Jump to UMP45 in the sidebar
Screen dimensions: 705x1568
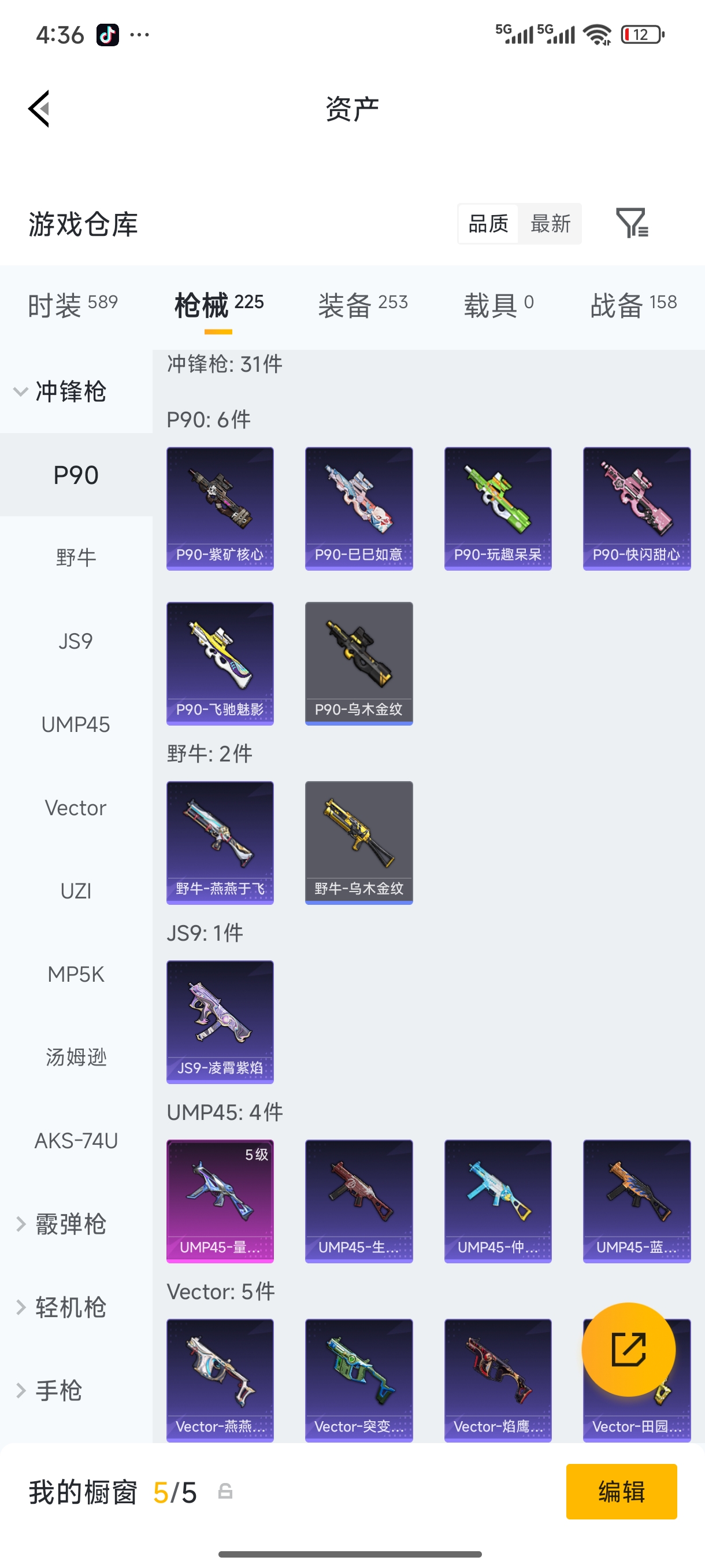76,724
